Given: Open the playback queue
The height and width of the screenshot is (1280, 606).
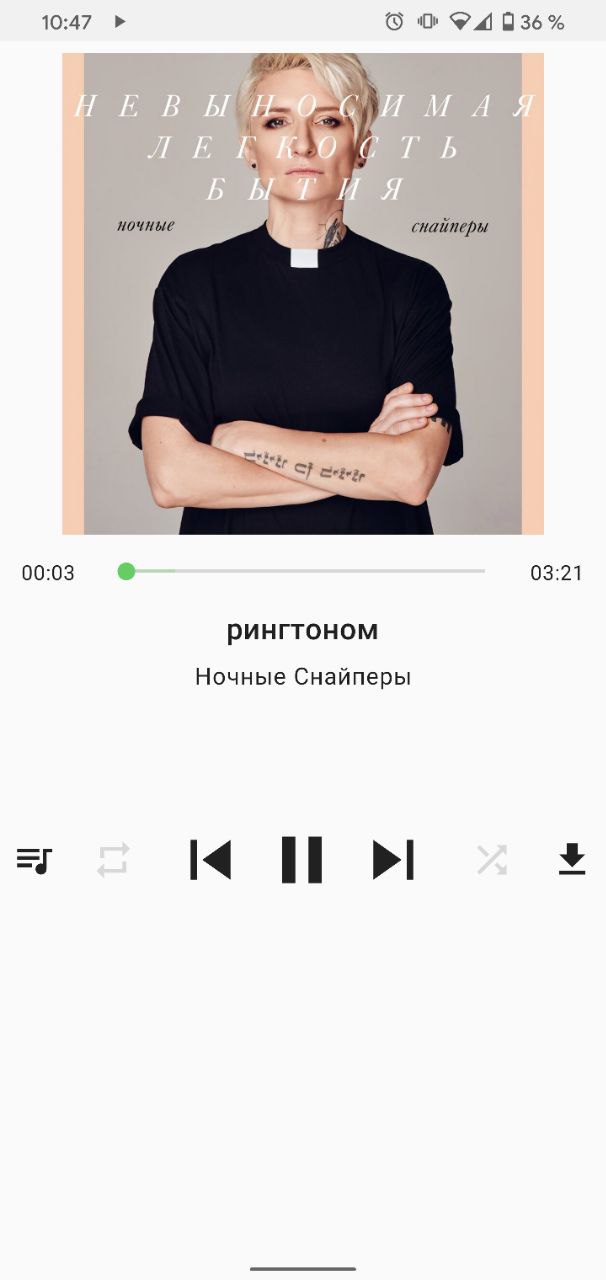Looking at the screenshot, I should pos(34,860).
